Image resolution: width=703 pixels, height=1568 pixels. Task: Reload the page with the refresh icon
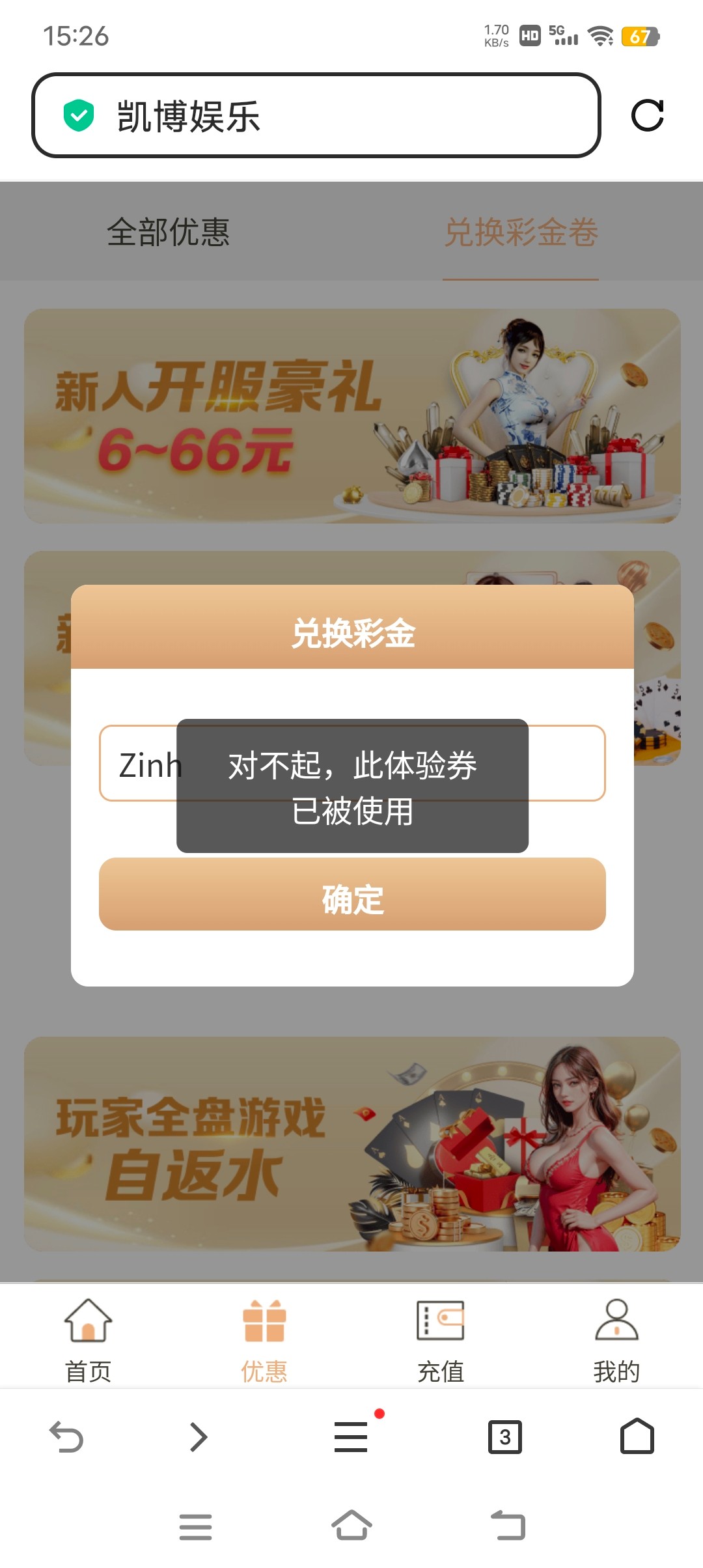(x=647, y=116)
